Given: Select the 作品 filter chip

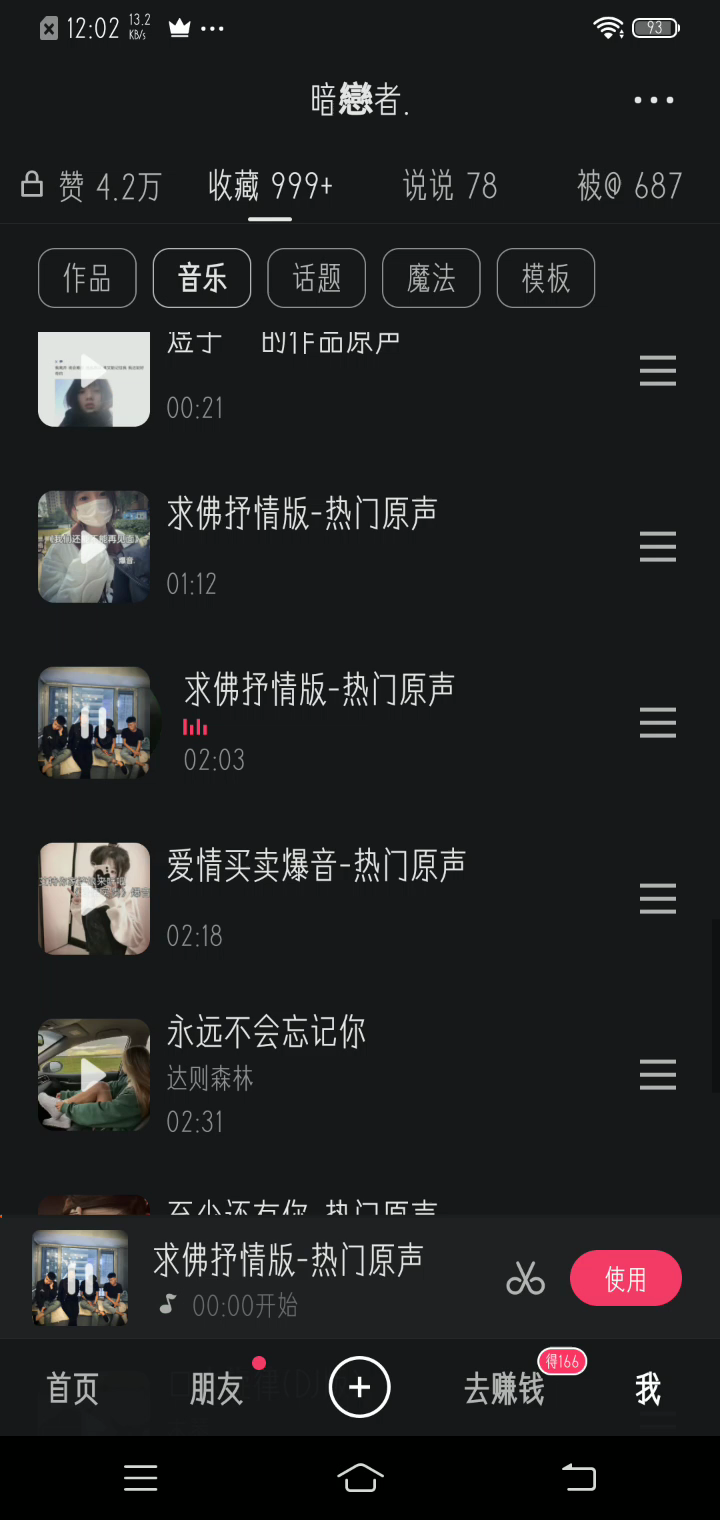Looking at the screenshot, I should click(87, 278).
